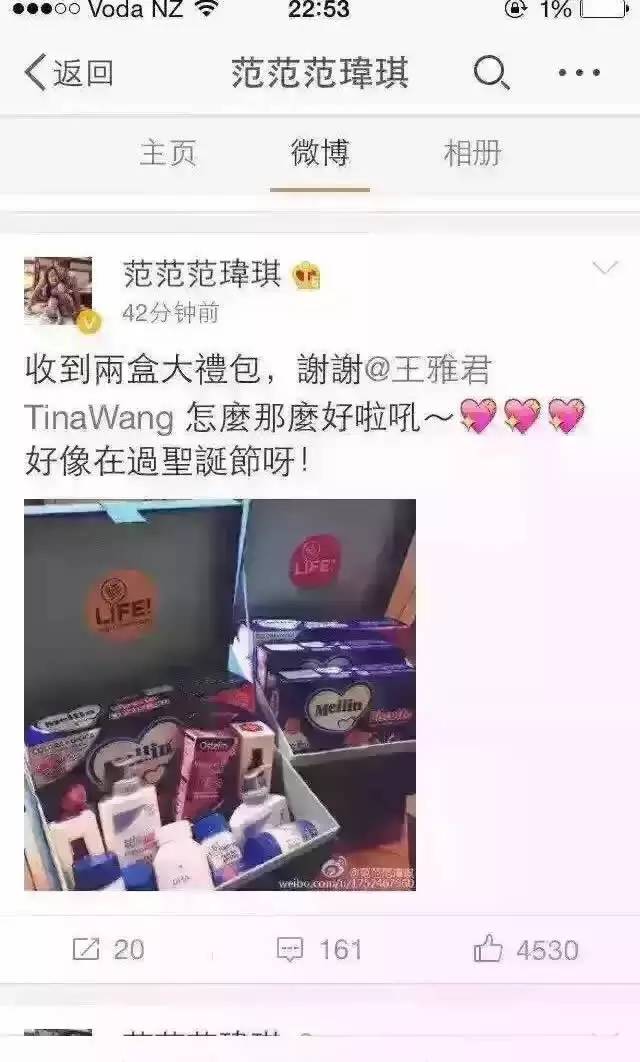Open the three-dot overflow menu
Image resolution: width=640 pixels, height=1062 pixels.
(579, 72)
